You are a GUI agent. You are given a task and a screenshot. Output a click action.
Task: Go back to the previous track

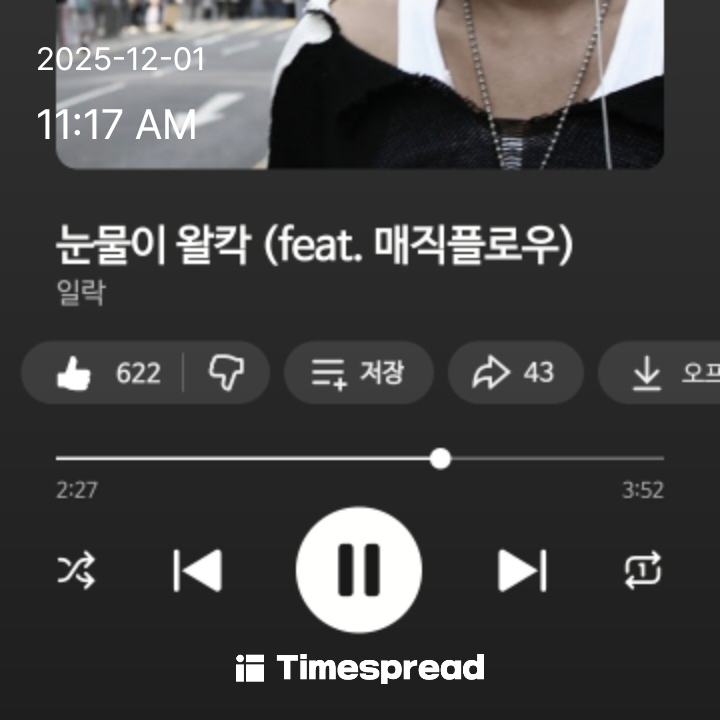[197, 571]
